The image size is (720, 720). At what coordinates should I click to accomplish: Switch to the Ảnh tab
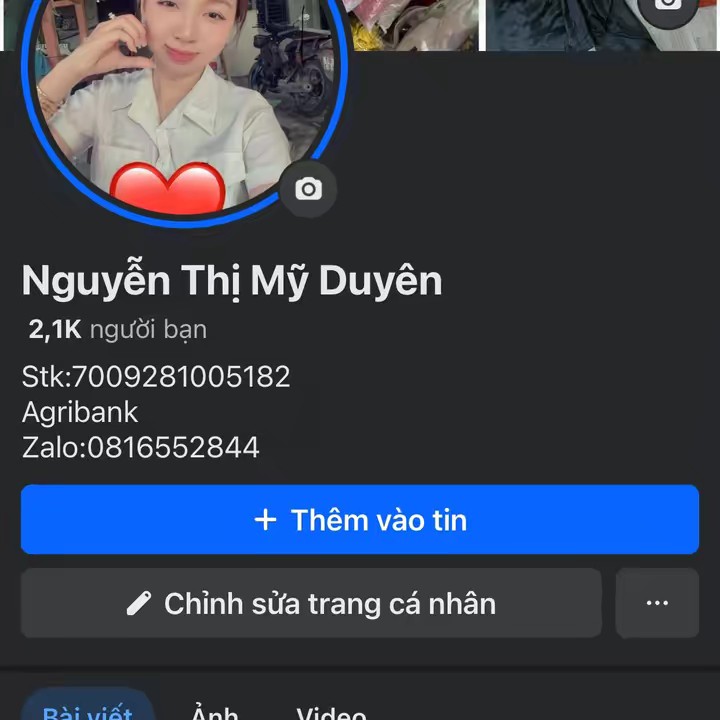click(x=215, y=712)
